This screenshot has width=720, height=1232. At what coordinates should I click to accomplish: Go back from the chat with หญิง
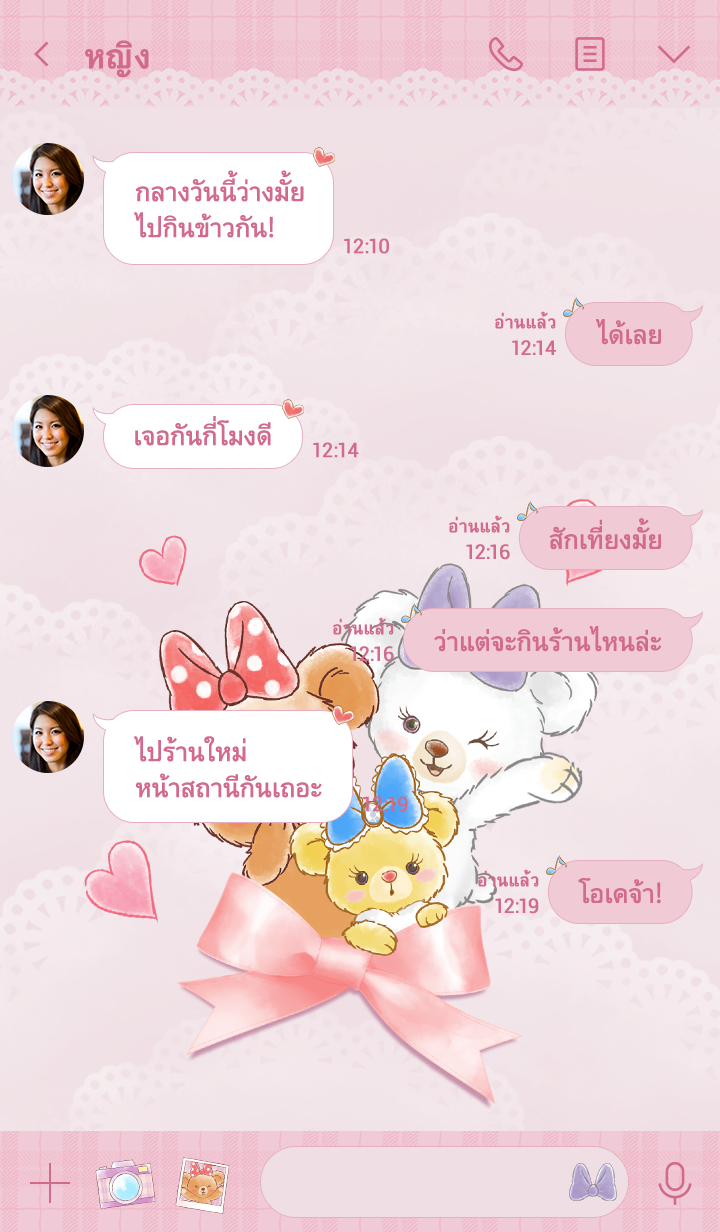coord(41,54)
